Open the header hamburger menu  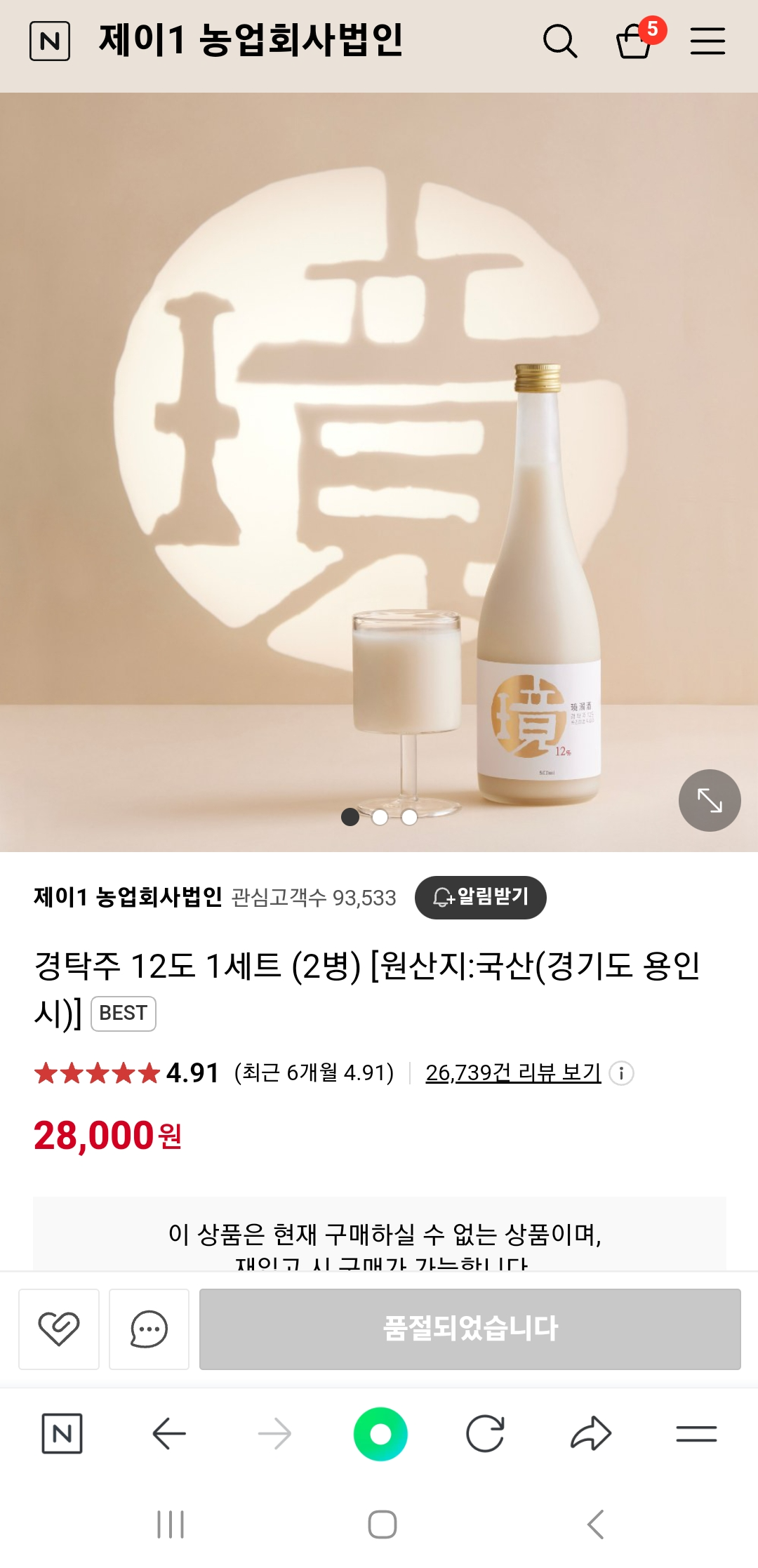(709, 41)
